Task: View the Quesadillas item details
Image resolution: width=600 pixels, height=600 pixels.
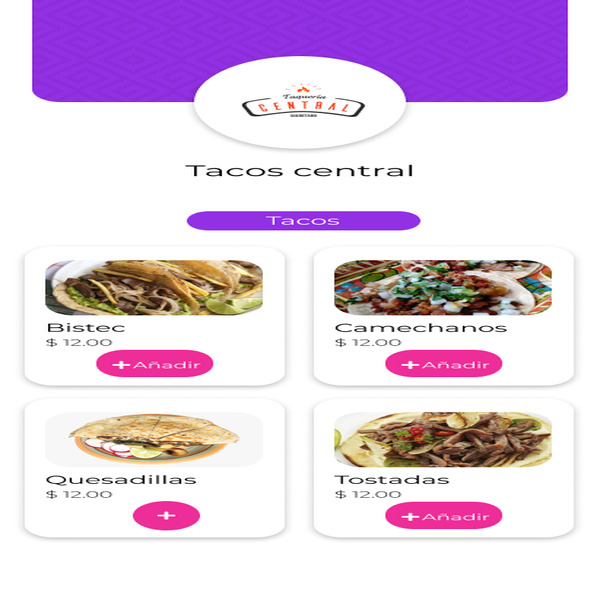Action: 154,440
